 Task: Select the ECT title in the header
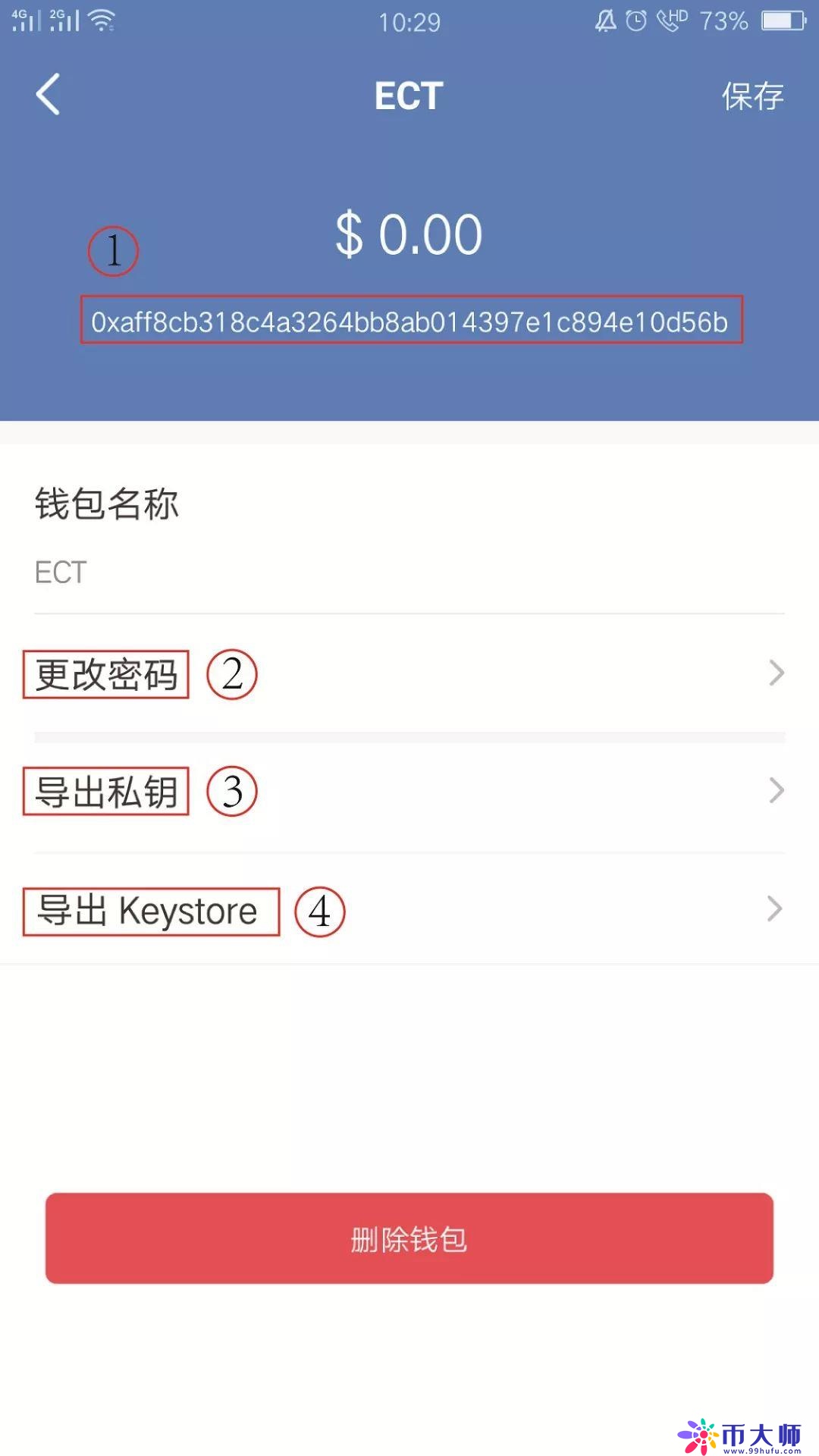point(407,96)
